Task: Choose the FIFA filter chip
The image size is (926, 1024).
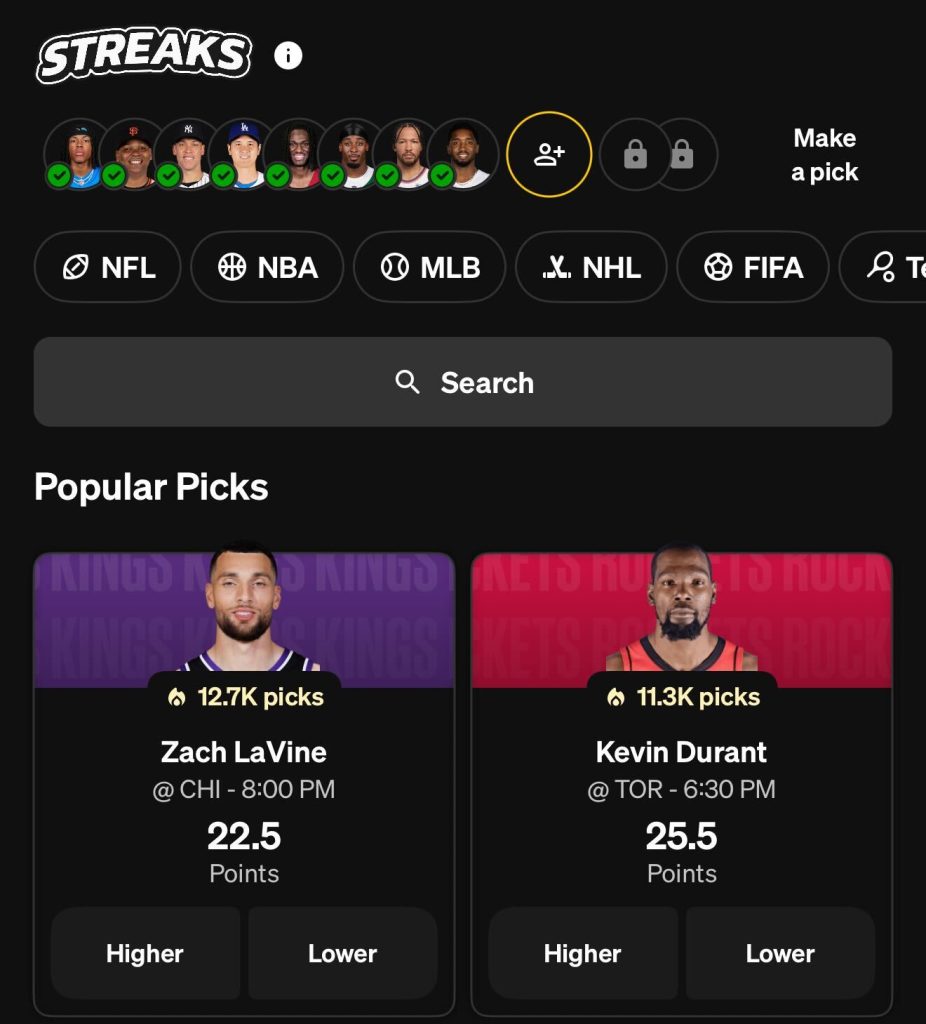Action: point(753,267)
